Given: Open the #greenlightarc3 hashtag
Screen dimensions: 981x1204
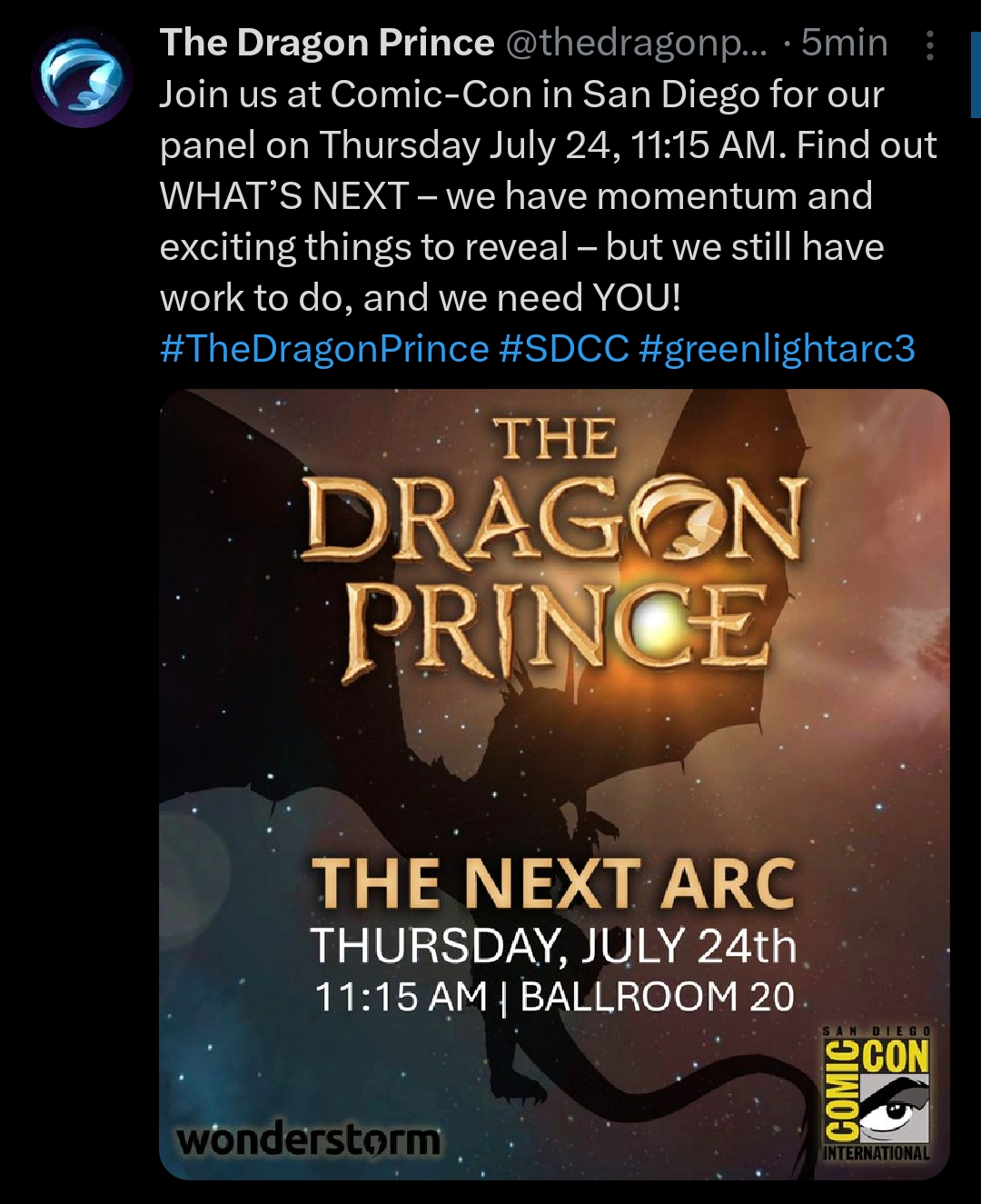Looking at the screenshot, I should tap(777, 349).
